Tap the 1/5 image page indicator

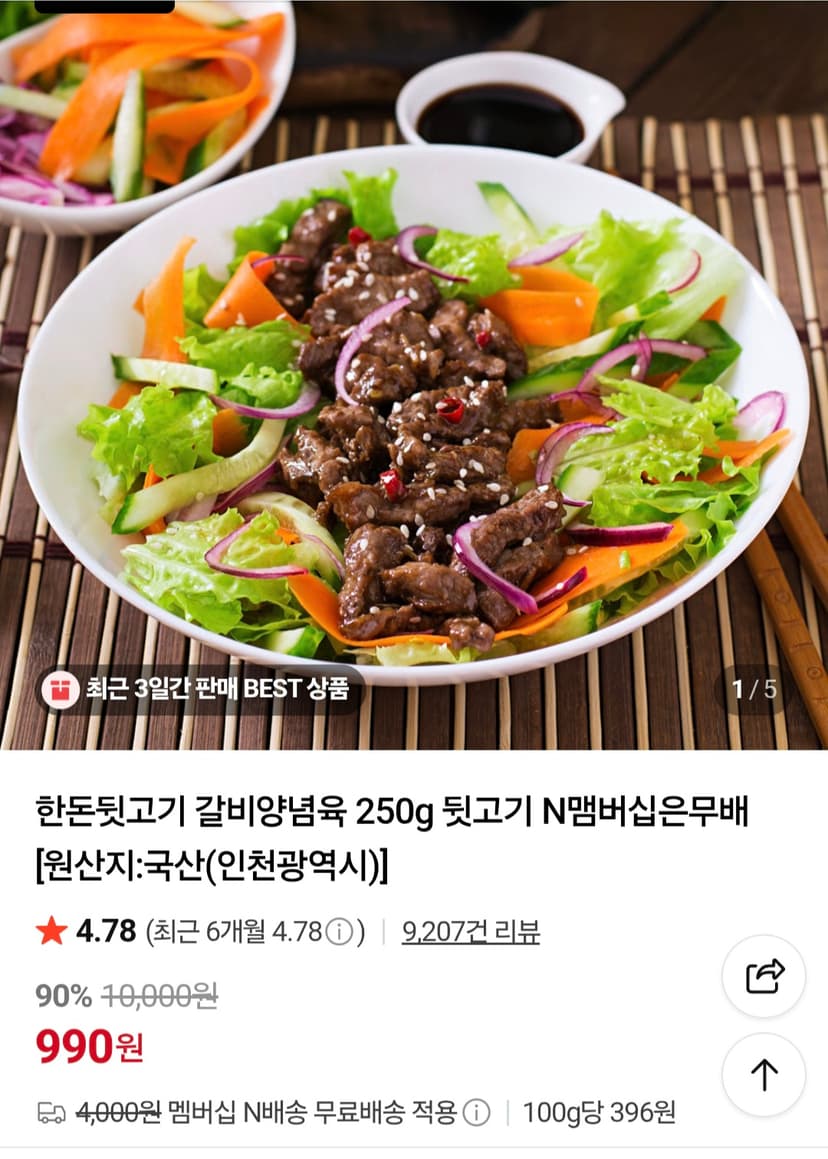tap(754, 689)
